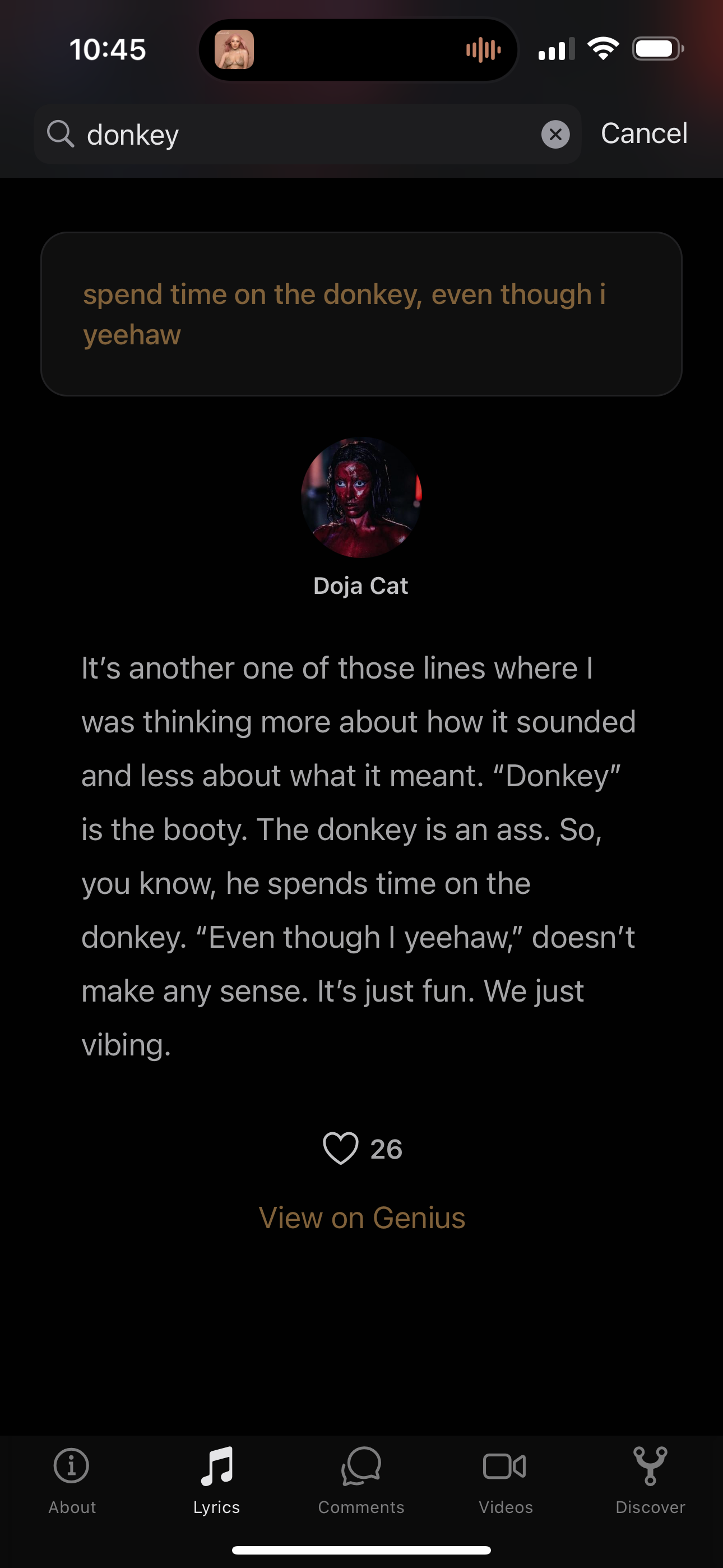
Task: Like the annotation with the heart icon
Action: pos(340,1149)
